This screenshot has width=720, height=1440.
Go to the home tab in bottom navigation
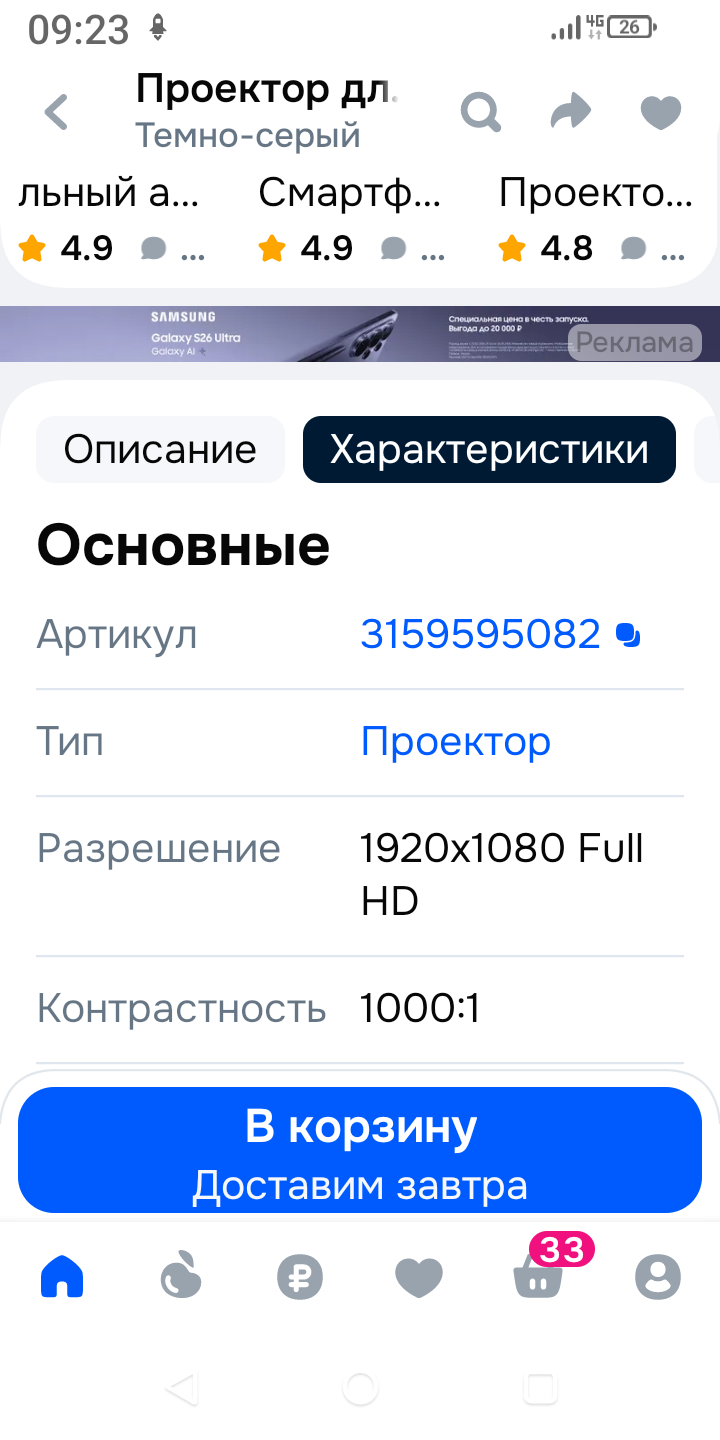[x=62, y=1277]
